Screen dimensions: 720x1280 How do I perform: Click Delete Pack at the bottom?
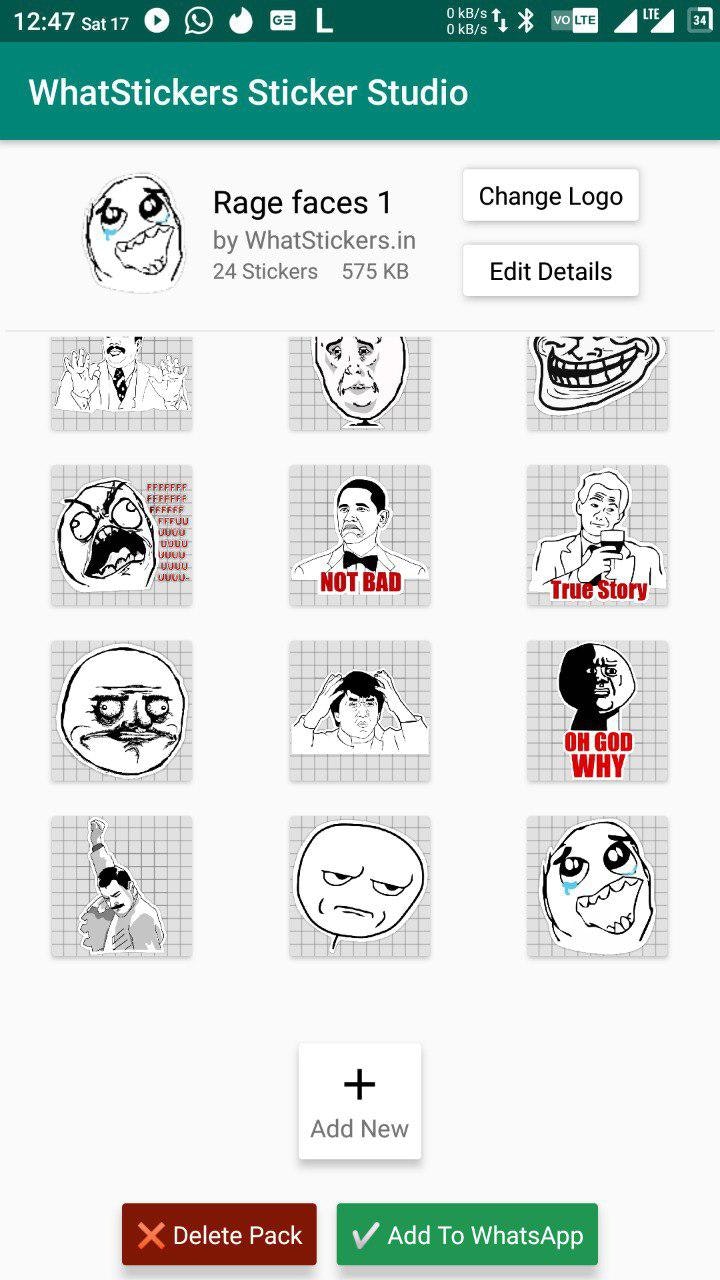(x=218, y=1234)
